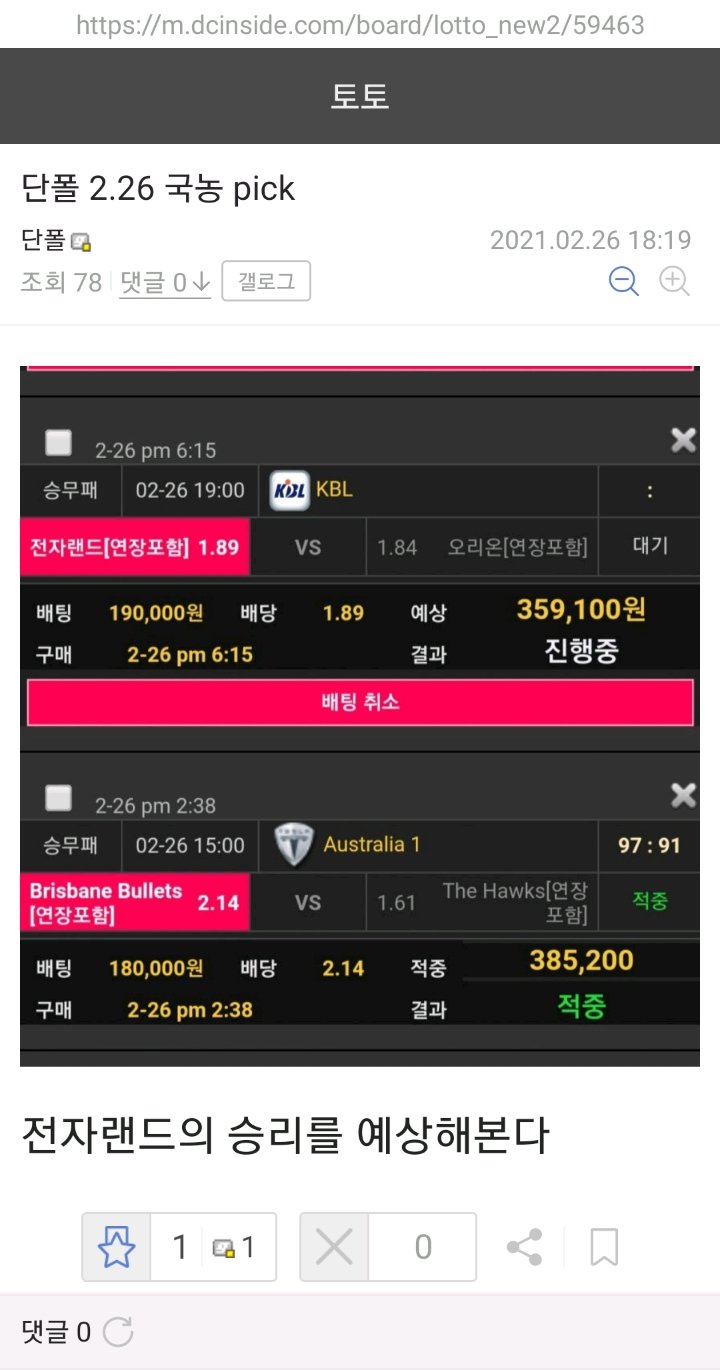Open the 갤로그 button
Image resolution: width=720 pixels, height=1370 pixels.
(266, 282)
